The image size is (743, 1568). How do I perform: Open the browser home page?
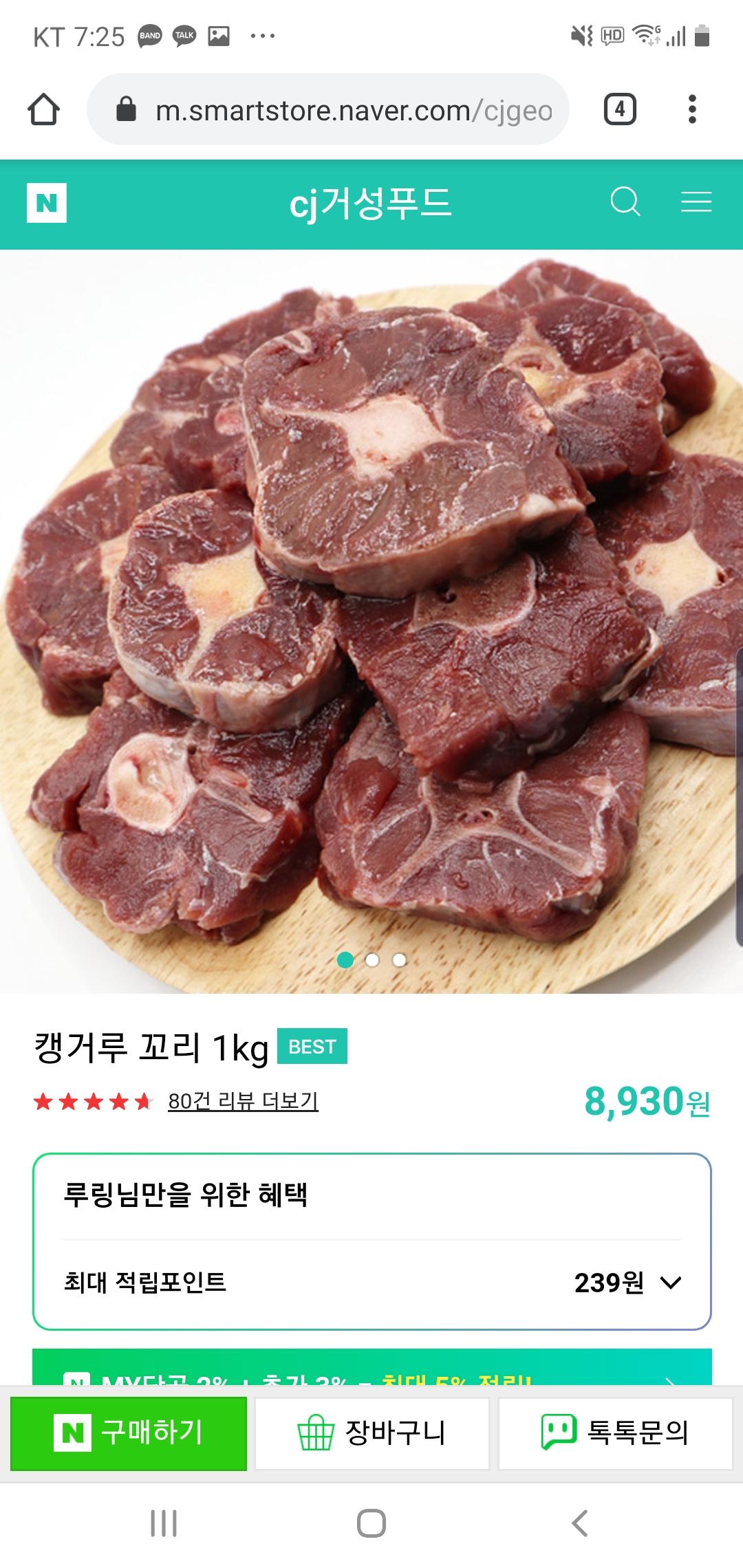click(43, 109)
